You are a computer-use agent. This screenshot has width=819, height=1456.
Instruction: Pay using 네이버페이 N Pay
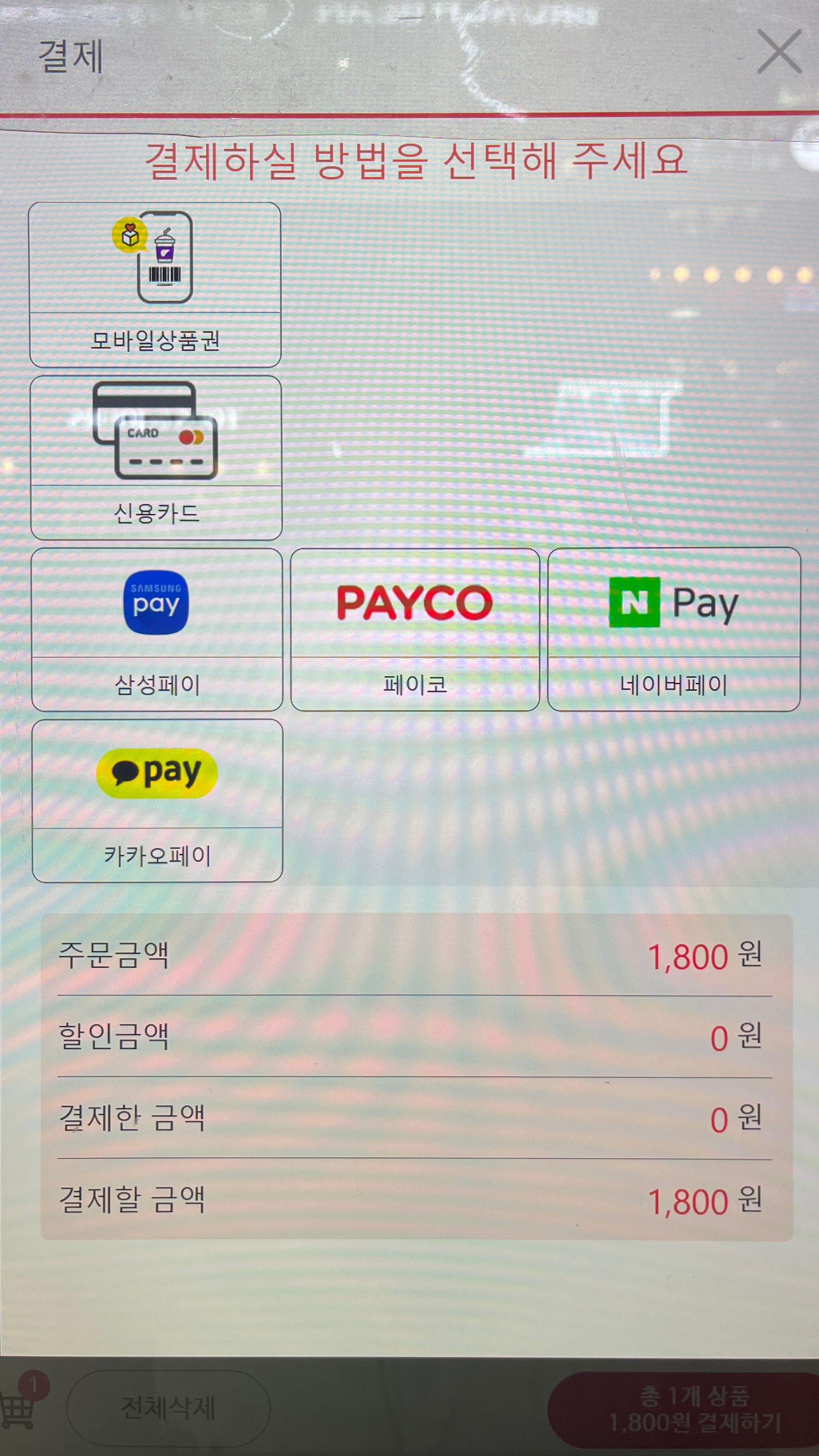coord(674,629)
